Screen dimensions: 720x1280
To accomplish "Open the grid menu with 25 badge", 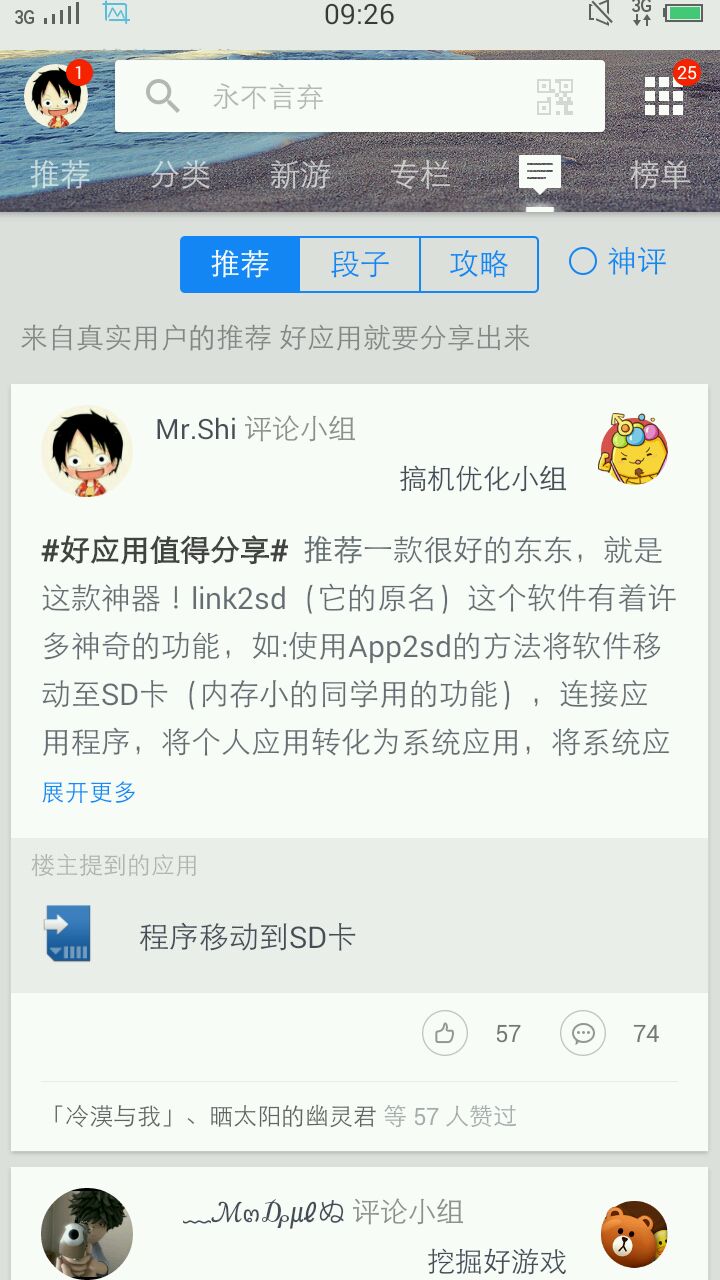I will click(664, 96).
